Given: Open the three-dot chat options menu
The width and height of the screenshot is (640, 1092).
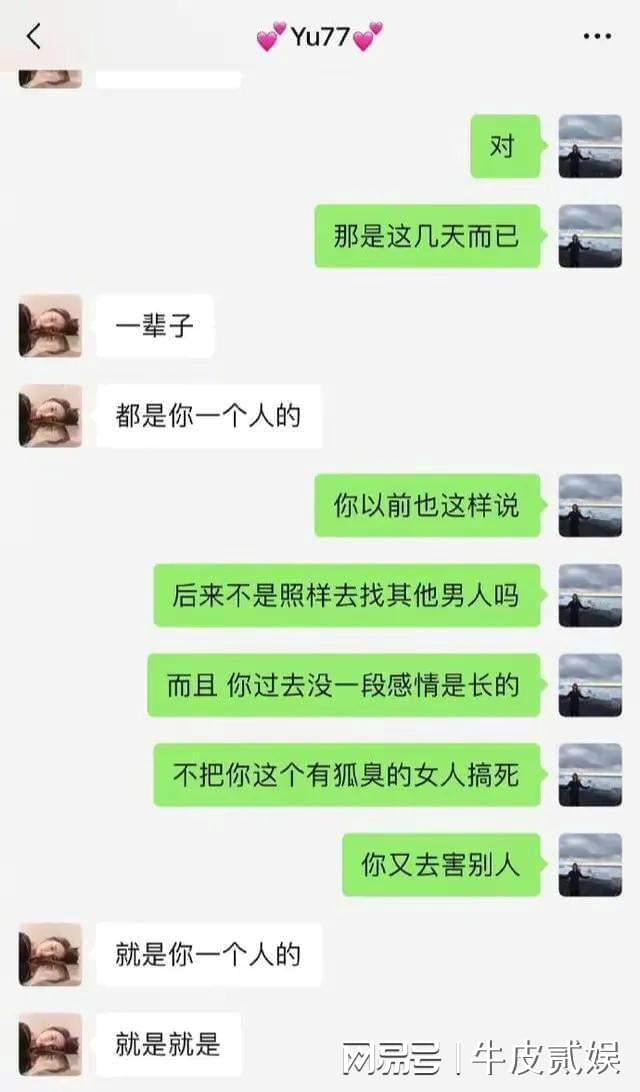Looking at the screenshot, I should pos(597,36).
